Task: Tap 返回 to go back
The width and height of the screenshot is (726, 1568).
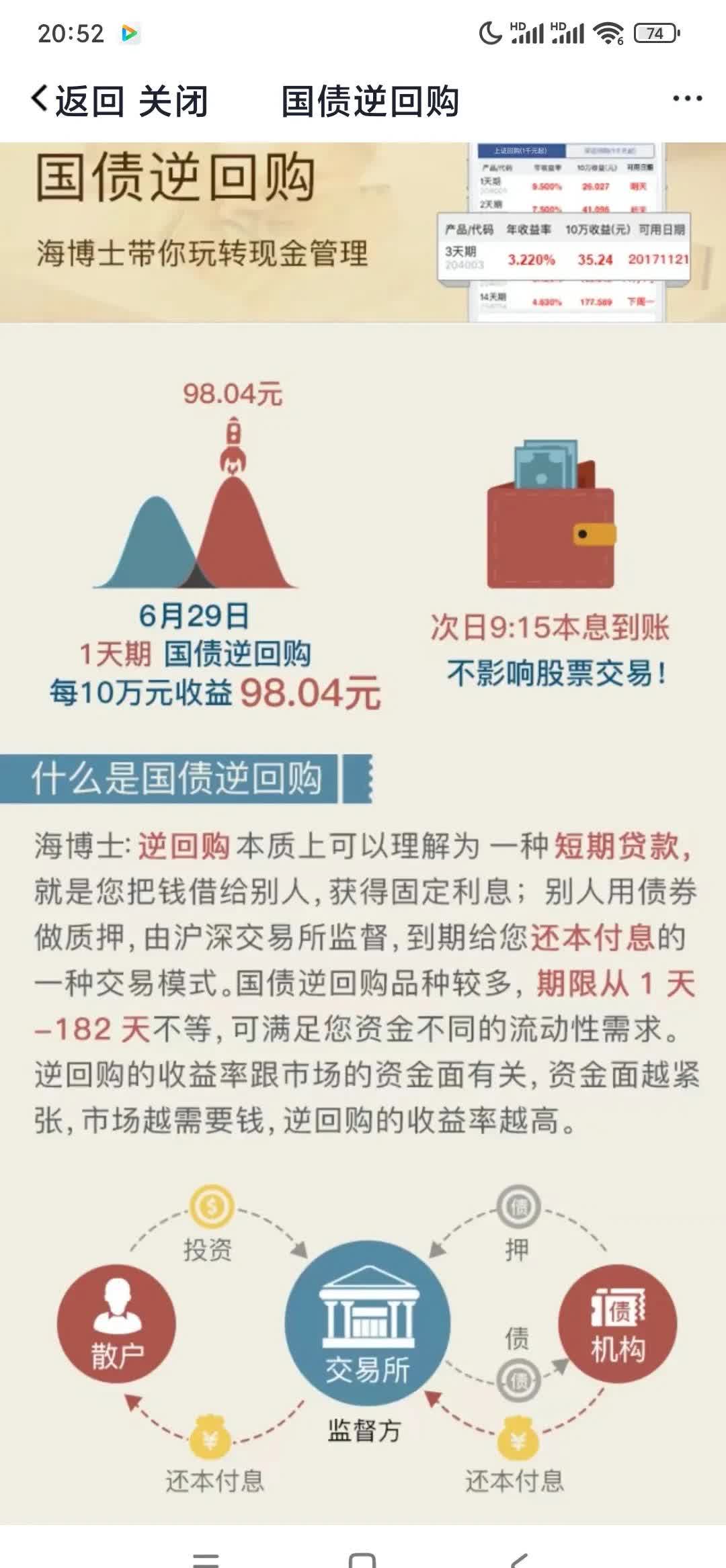Action: pos(81,99)
